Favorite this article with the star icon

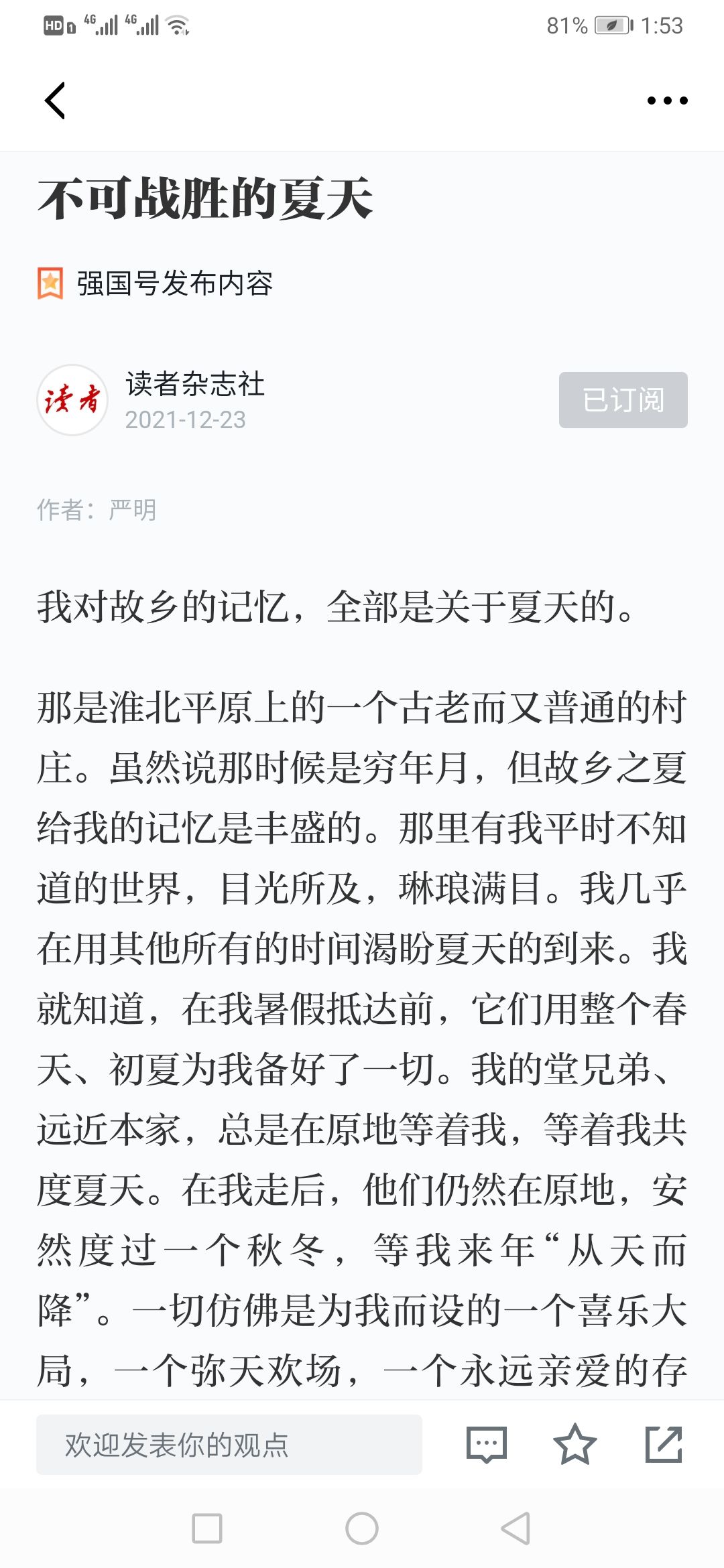[x=575, y=1444]
